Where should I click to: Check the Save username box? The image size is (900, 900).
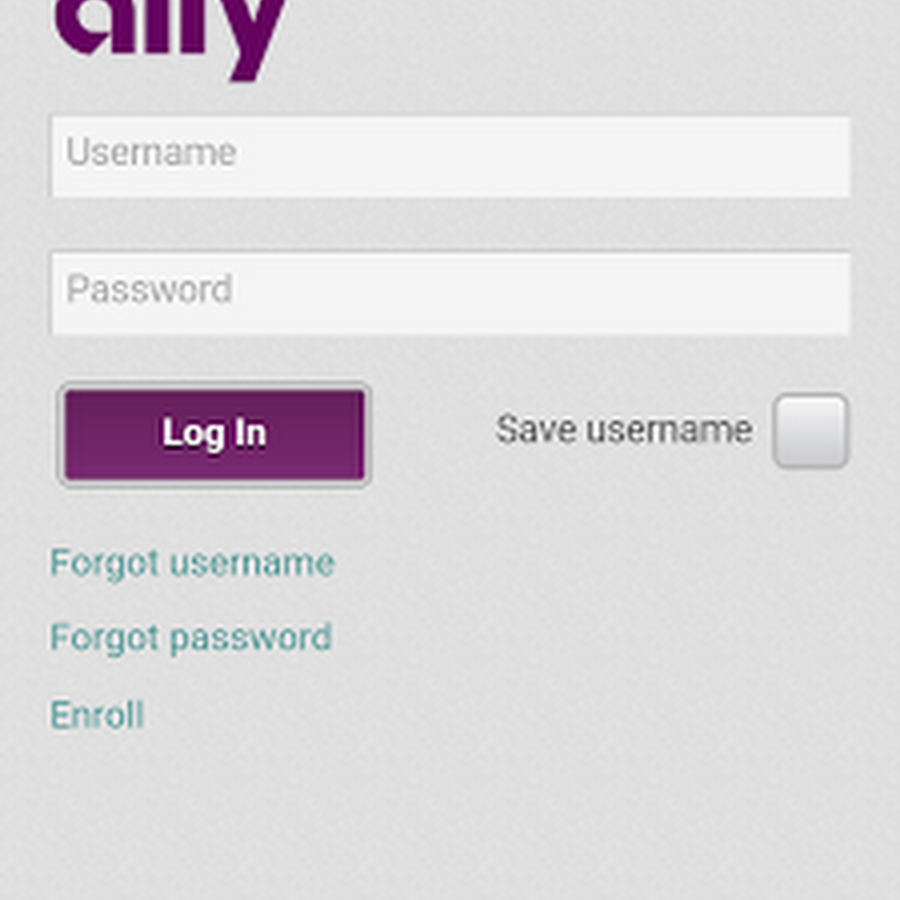[810, 431]
